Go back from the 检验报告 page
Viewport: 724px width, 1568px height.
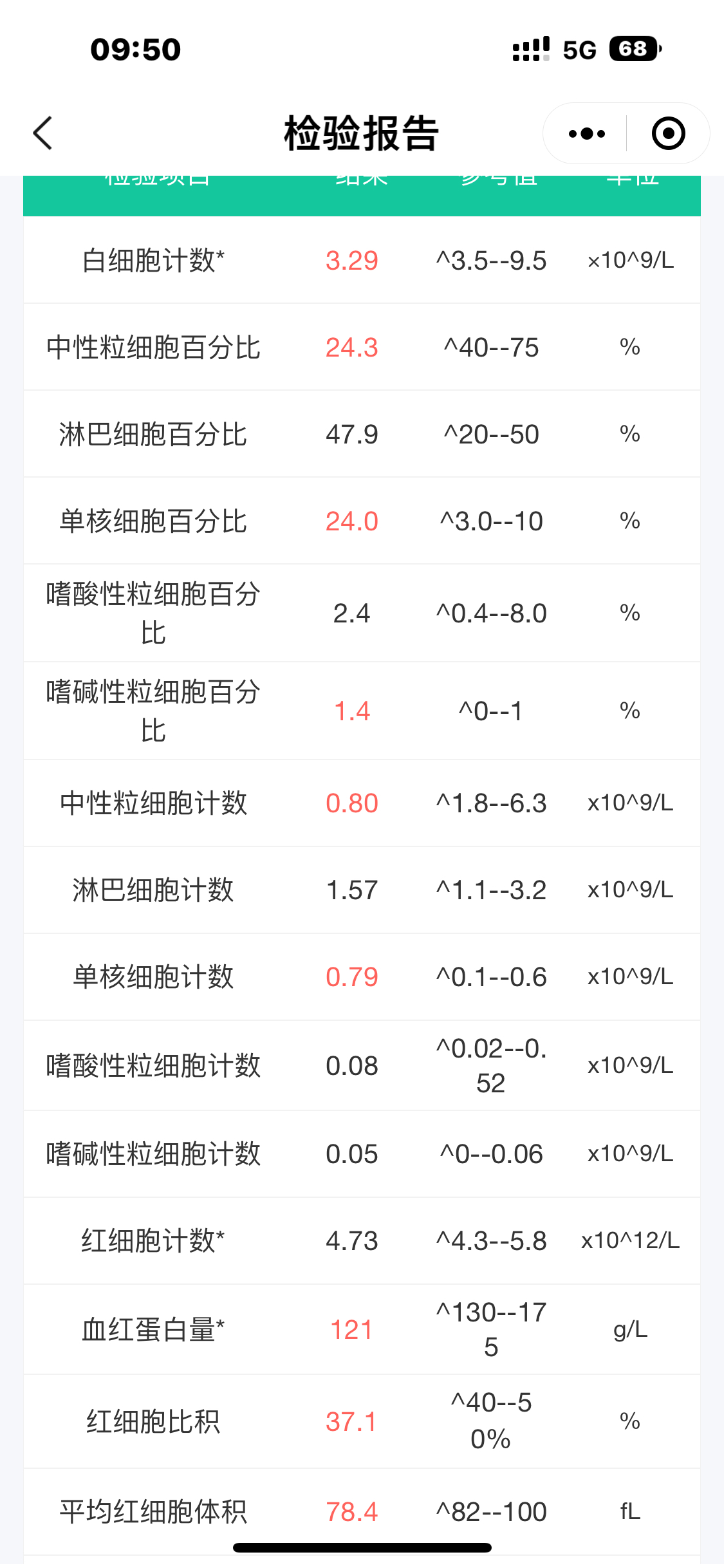coord(42,133)
